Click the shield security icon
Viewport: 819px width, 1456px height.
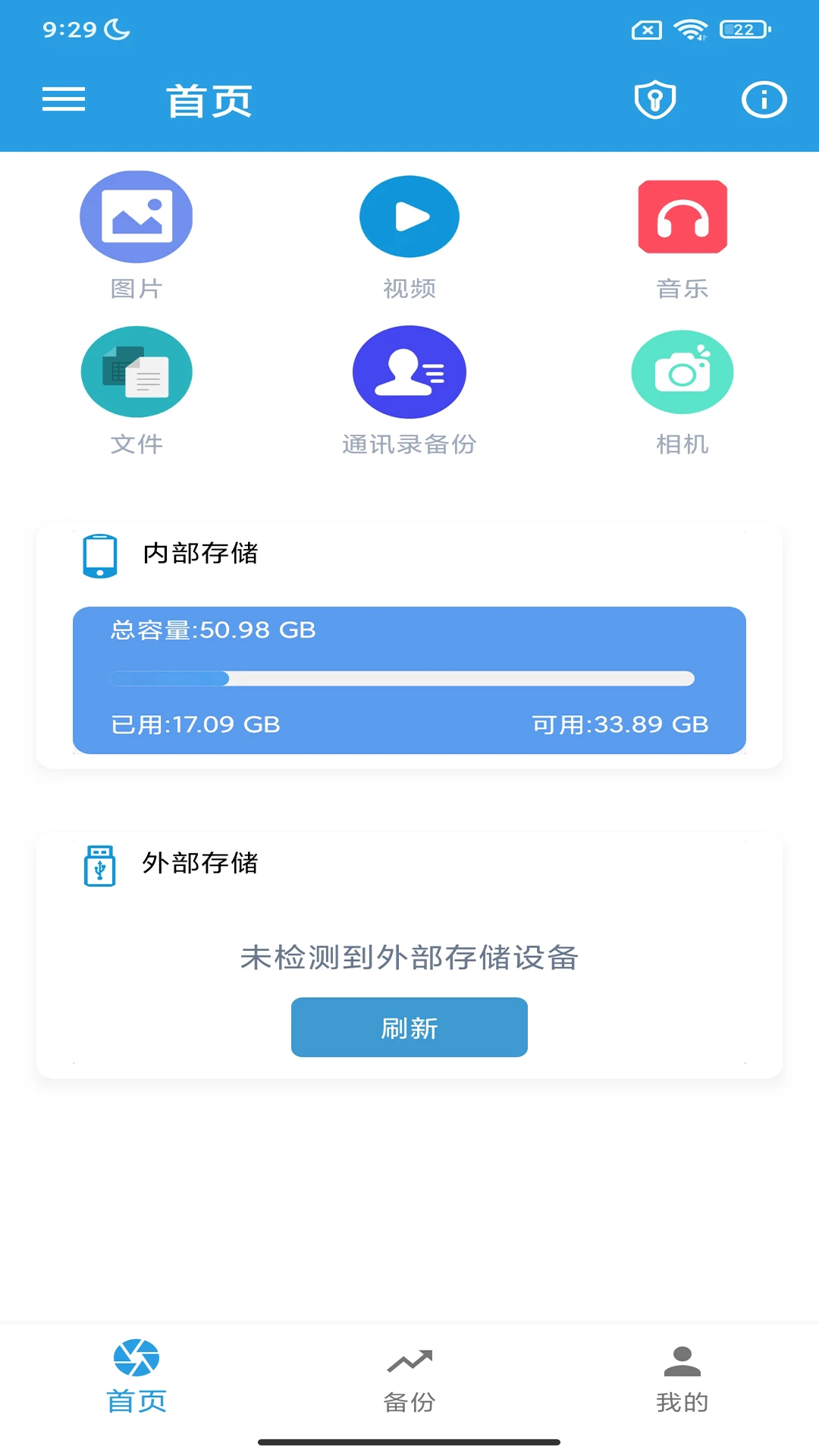(x=655, y=99)
